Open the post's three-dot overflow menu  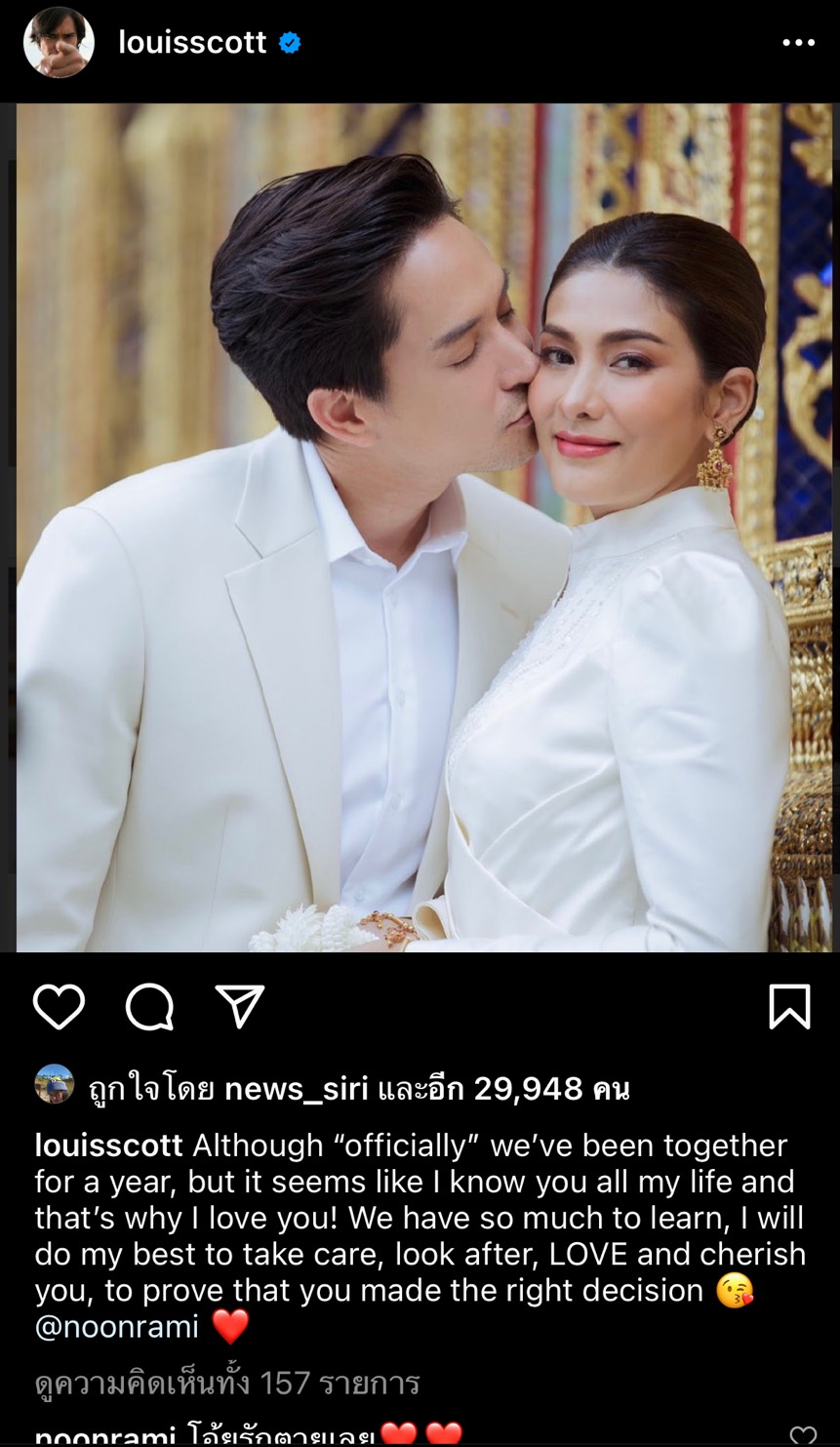coord(797,43)
